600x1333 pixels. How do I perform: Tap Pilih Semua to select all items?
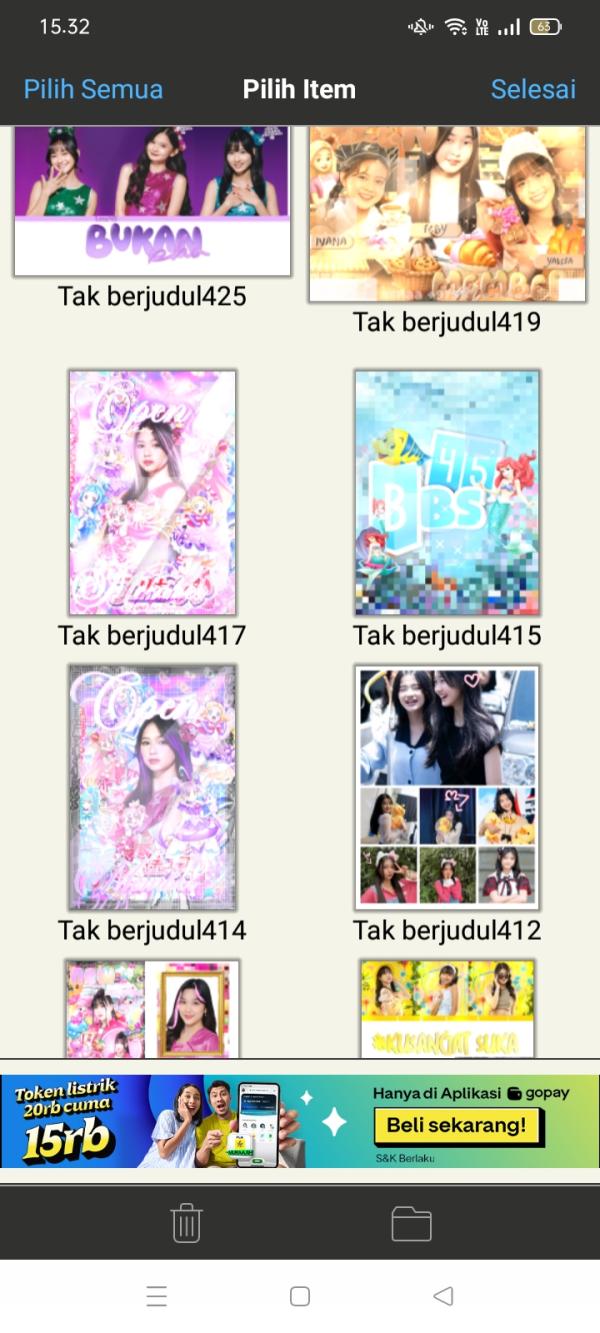point(93,89)
